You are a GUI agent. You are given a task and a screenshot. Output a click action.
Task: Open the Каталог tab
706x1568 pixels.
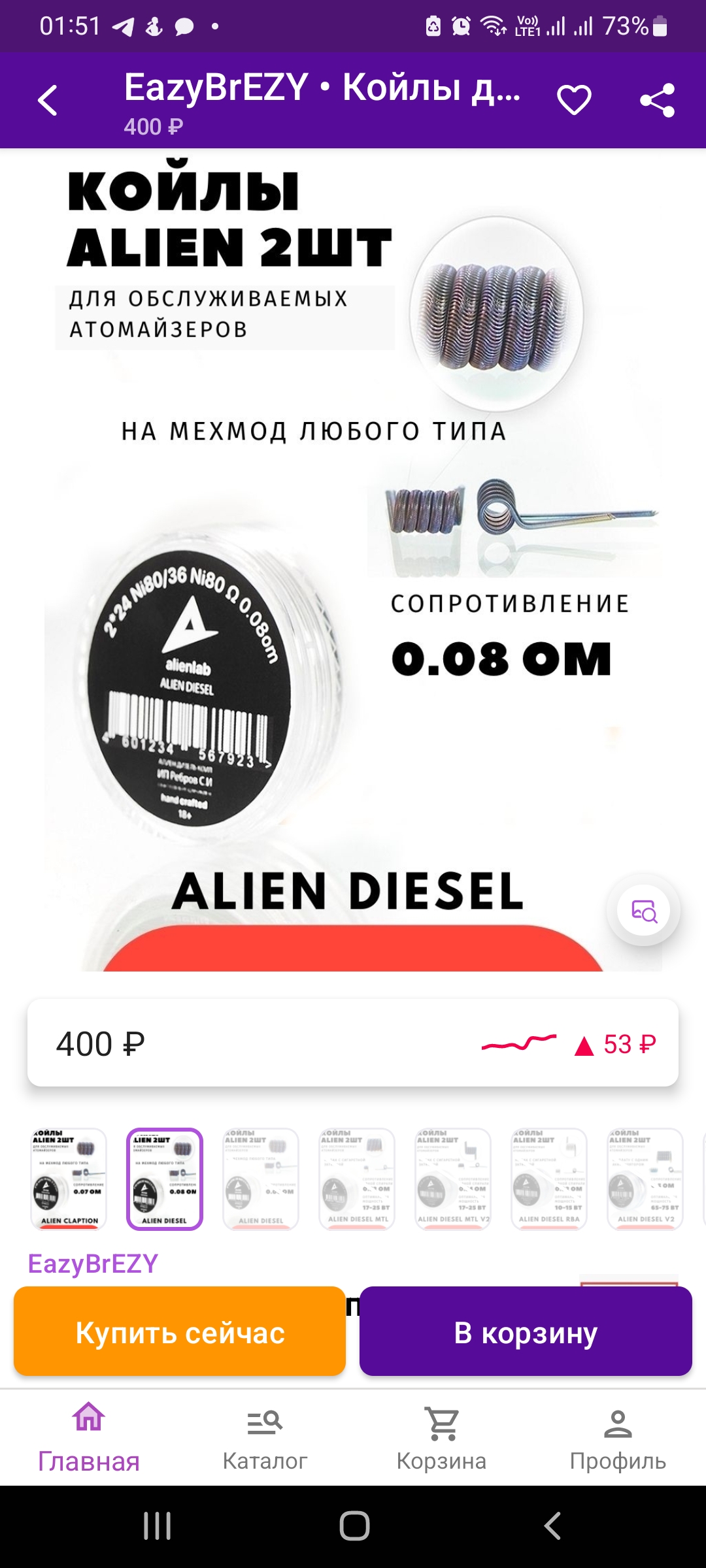coord(265,1437)
